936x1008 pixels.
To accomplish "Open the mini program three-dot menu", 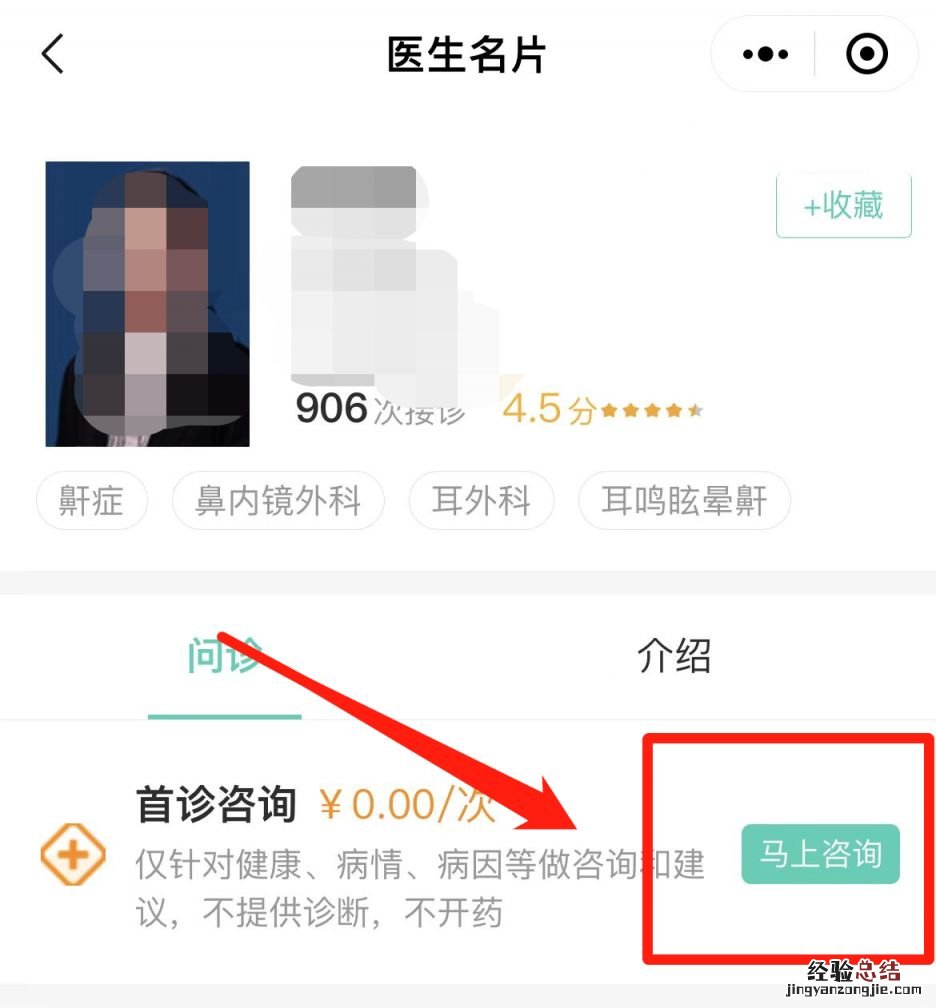I will [x=766, y=54].
